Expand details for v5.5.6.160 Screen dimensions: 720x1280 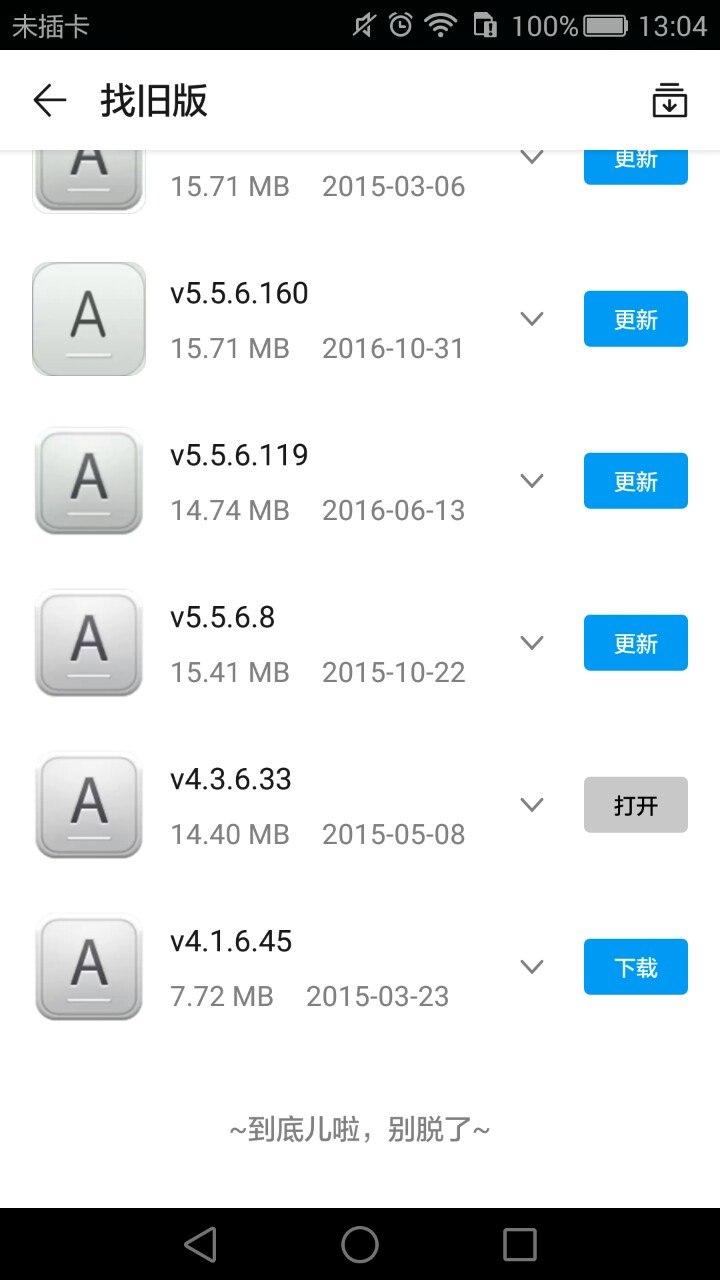pos(532,319)
